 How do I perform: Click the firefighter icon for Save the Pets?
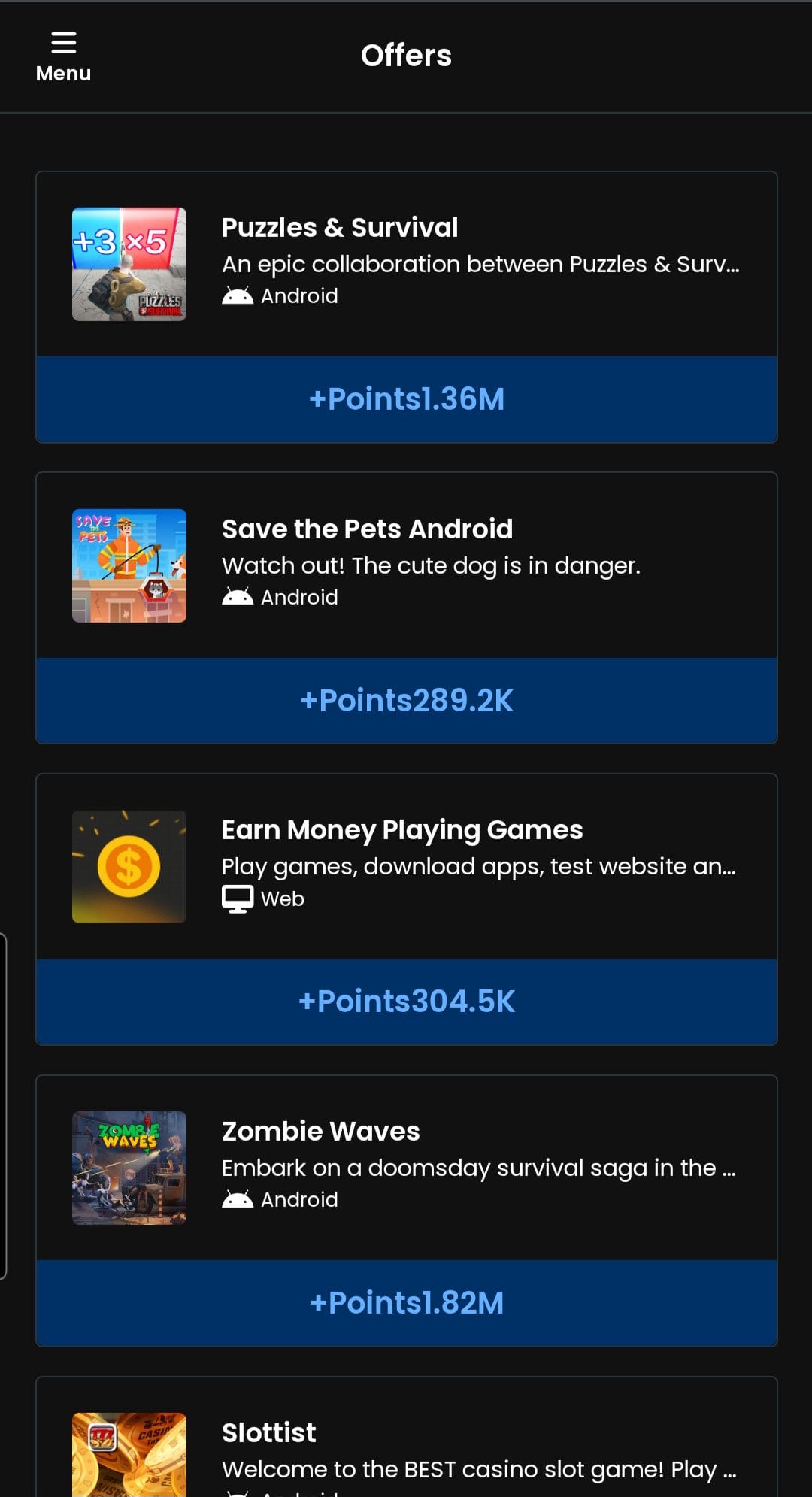click(x=129, y=565)
